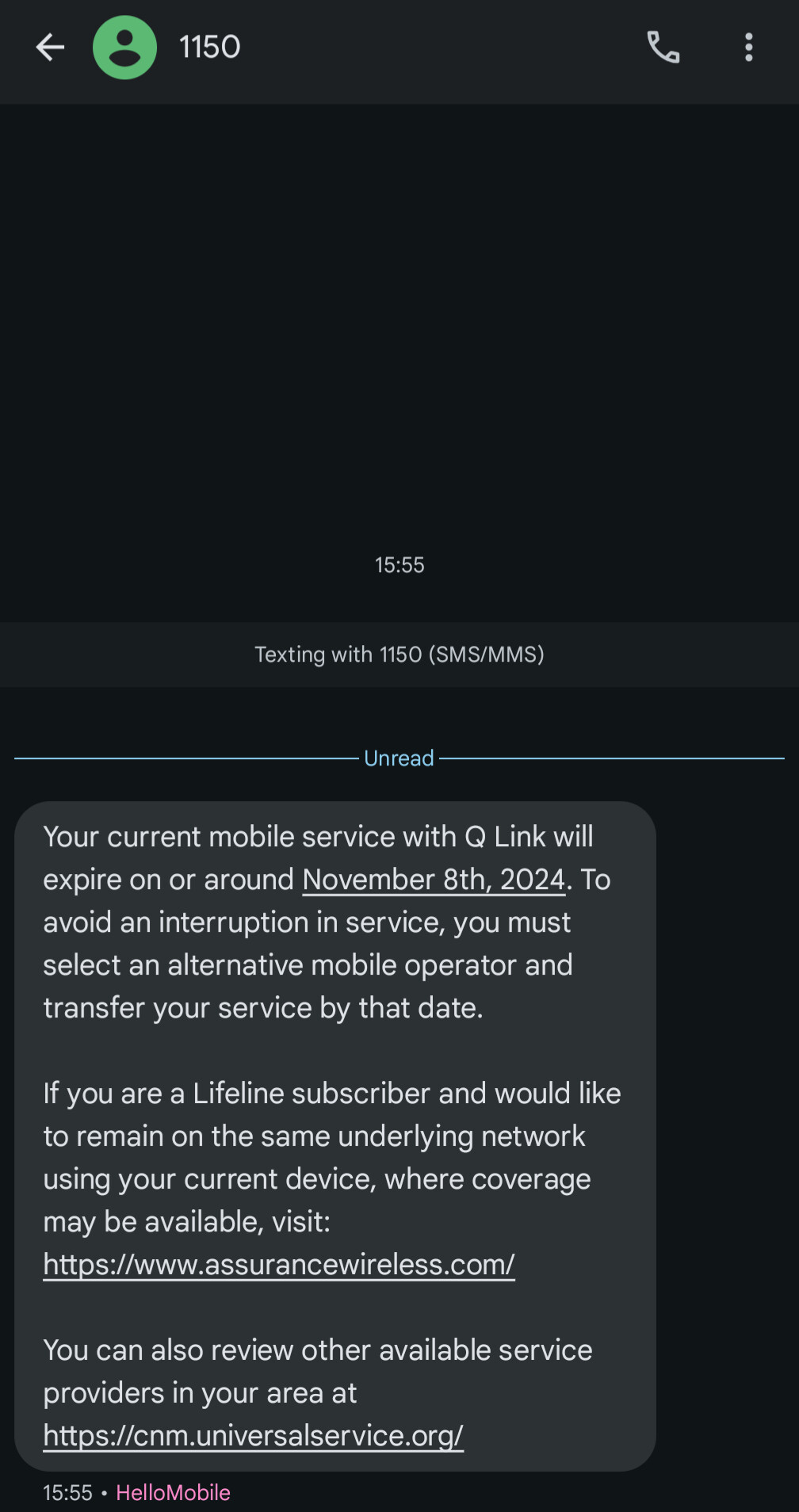Open the assurancewireless.com link
This screenshot has width=799, height=1512.
click(x=279, y=1265)
